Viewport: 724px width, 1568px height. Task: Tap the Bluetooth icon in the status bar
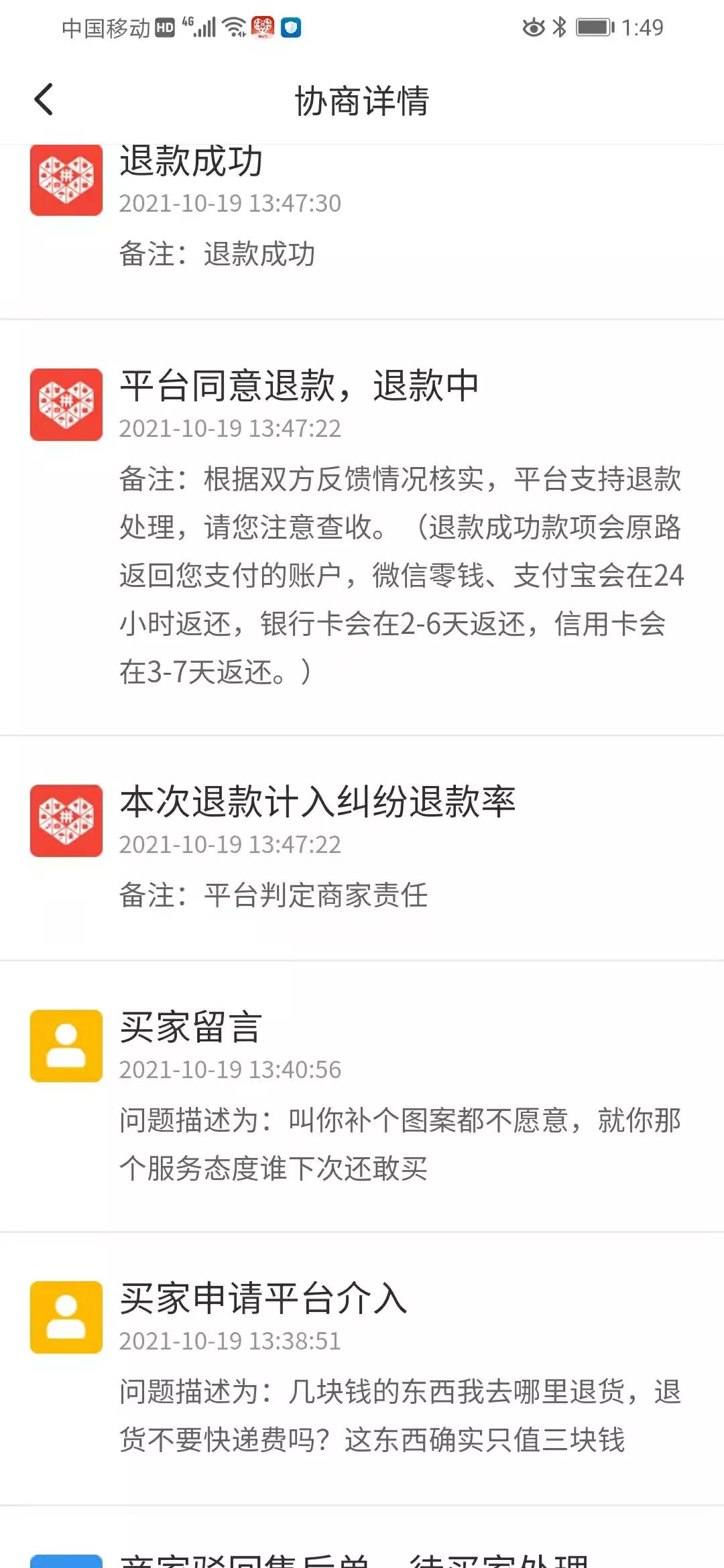point(558,27)
